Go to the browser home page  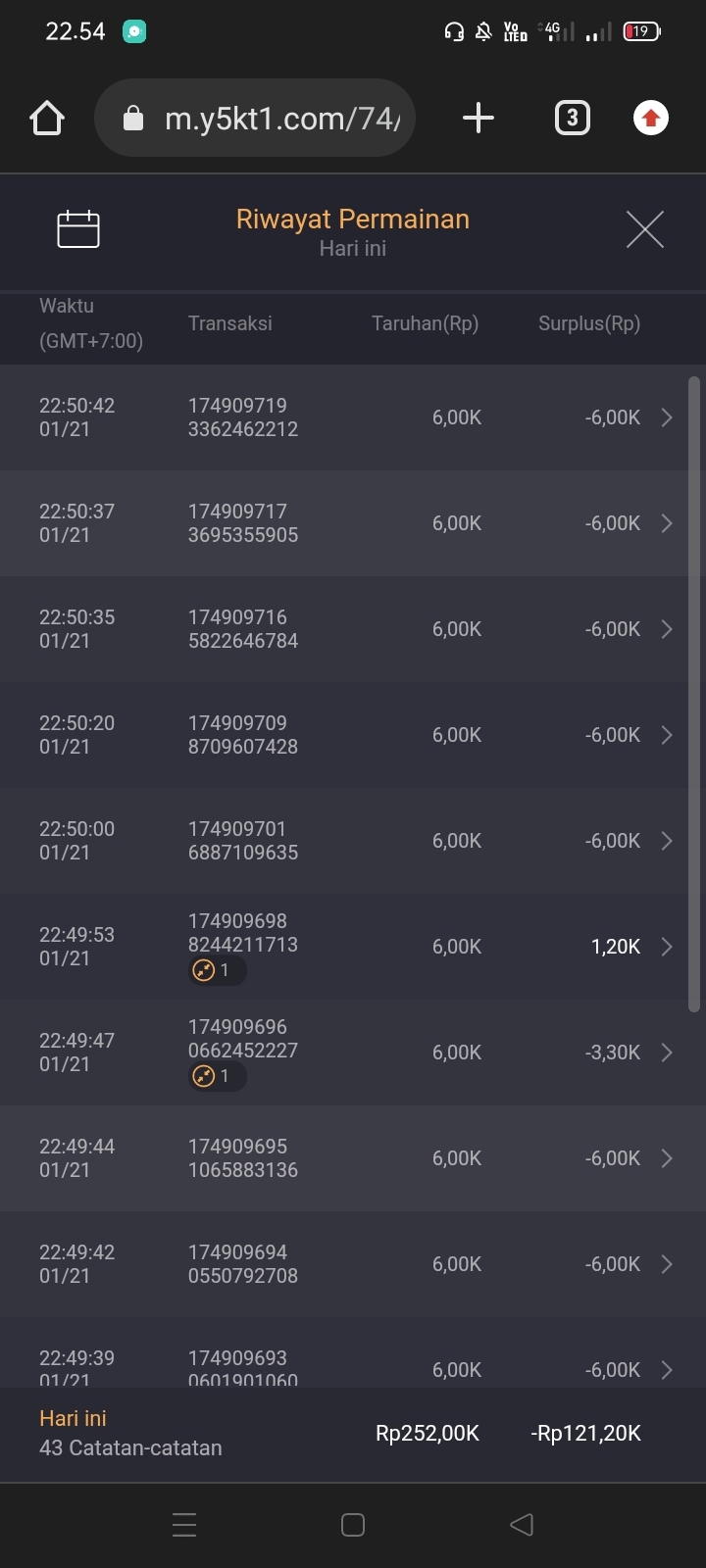[47, 119]
